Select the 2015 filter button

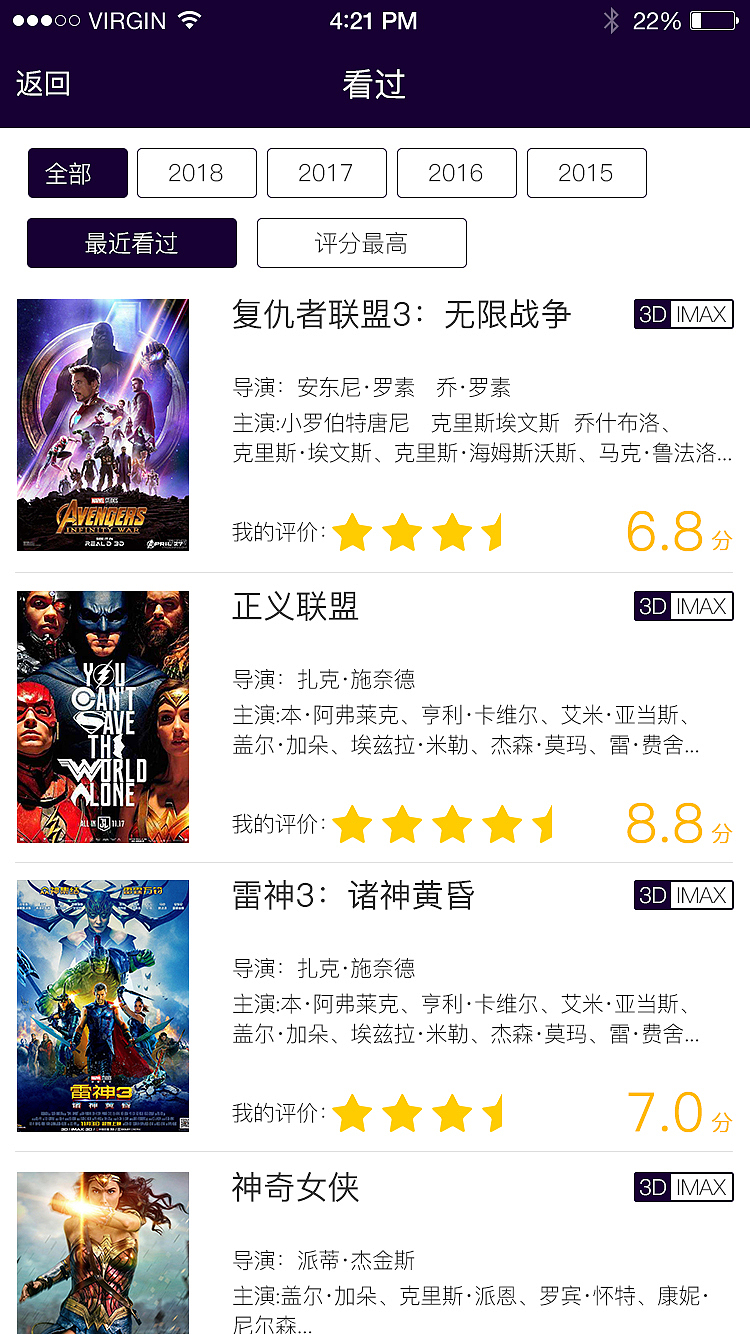(586, 172)
